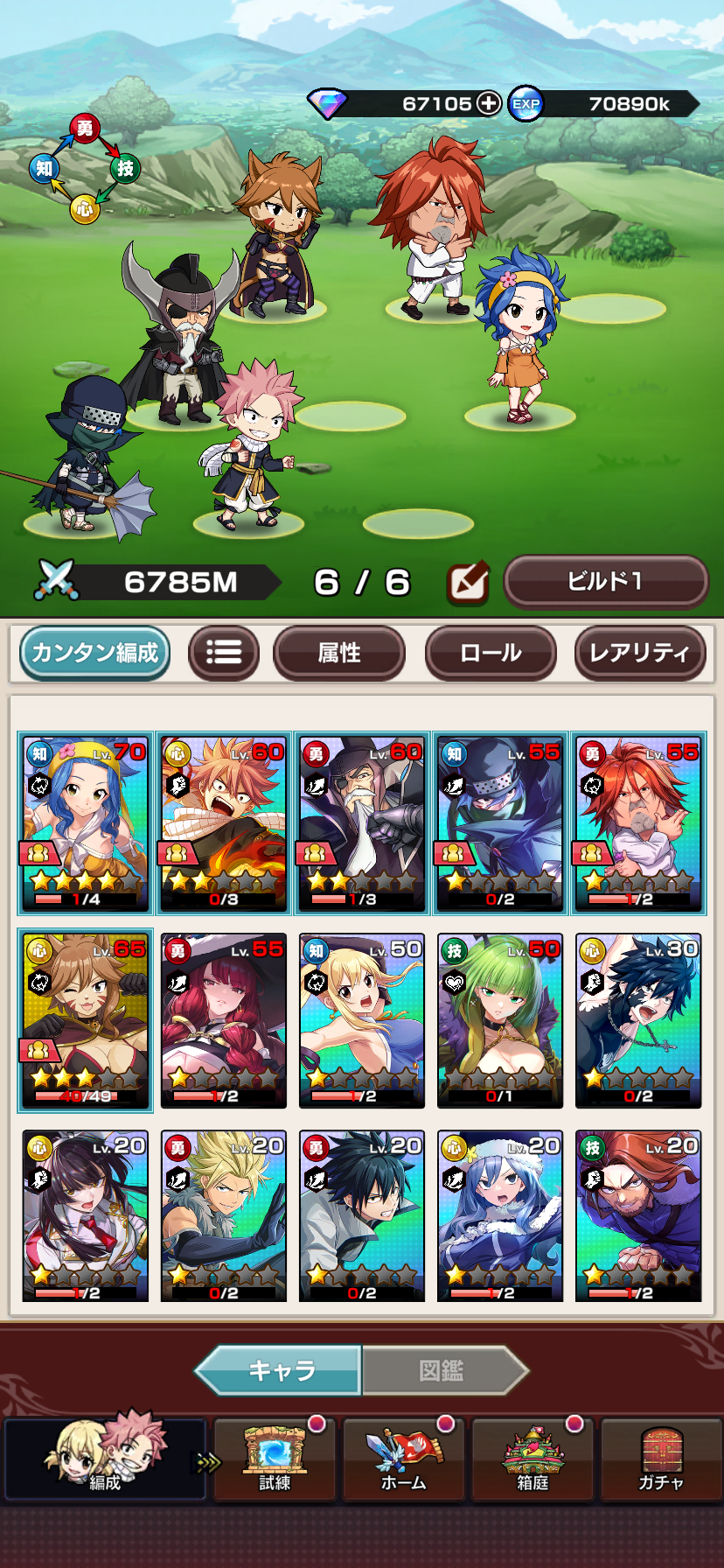Open 箱庭 in bottom navigation
This screenshot has width=724, height=1568.
tap(533, 1460)
